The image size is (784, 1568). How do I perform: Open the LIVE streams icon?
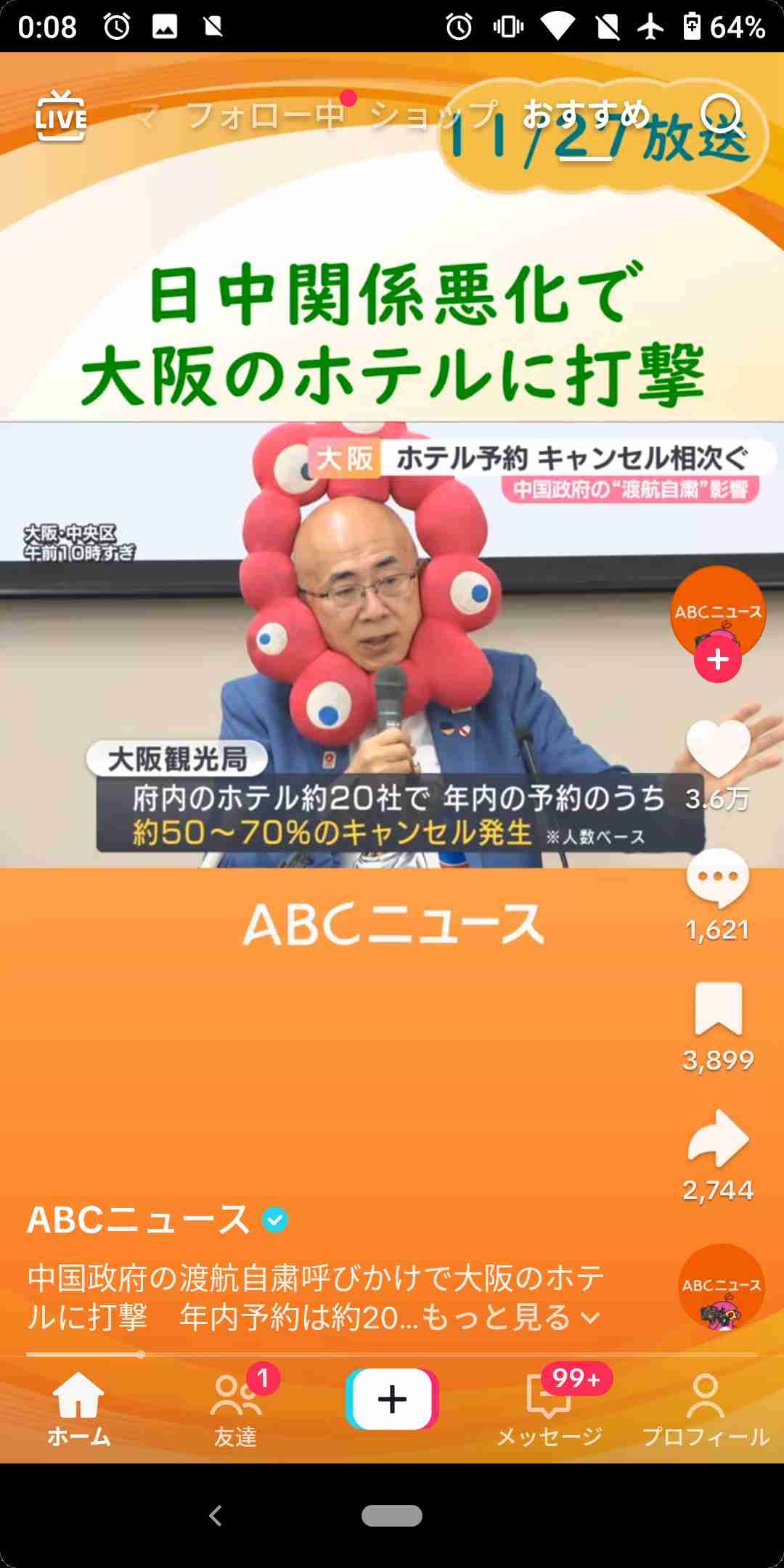click(x=61, y=116)
